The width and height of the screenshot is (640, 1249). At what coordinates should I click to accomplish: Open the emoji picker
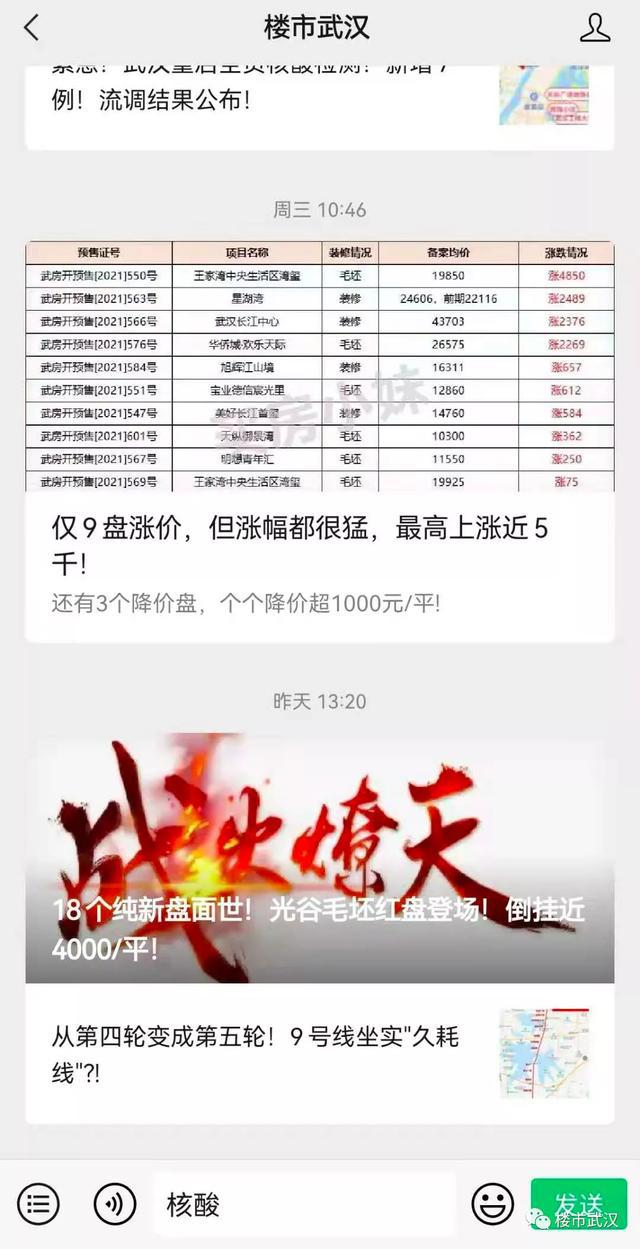pyautogui.click(x=492, y=1204)
